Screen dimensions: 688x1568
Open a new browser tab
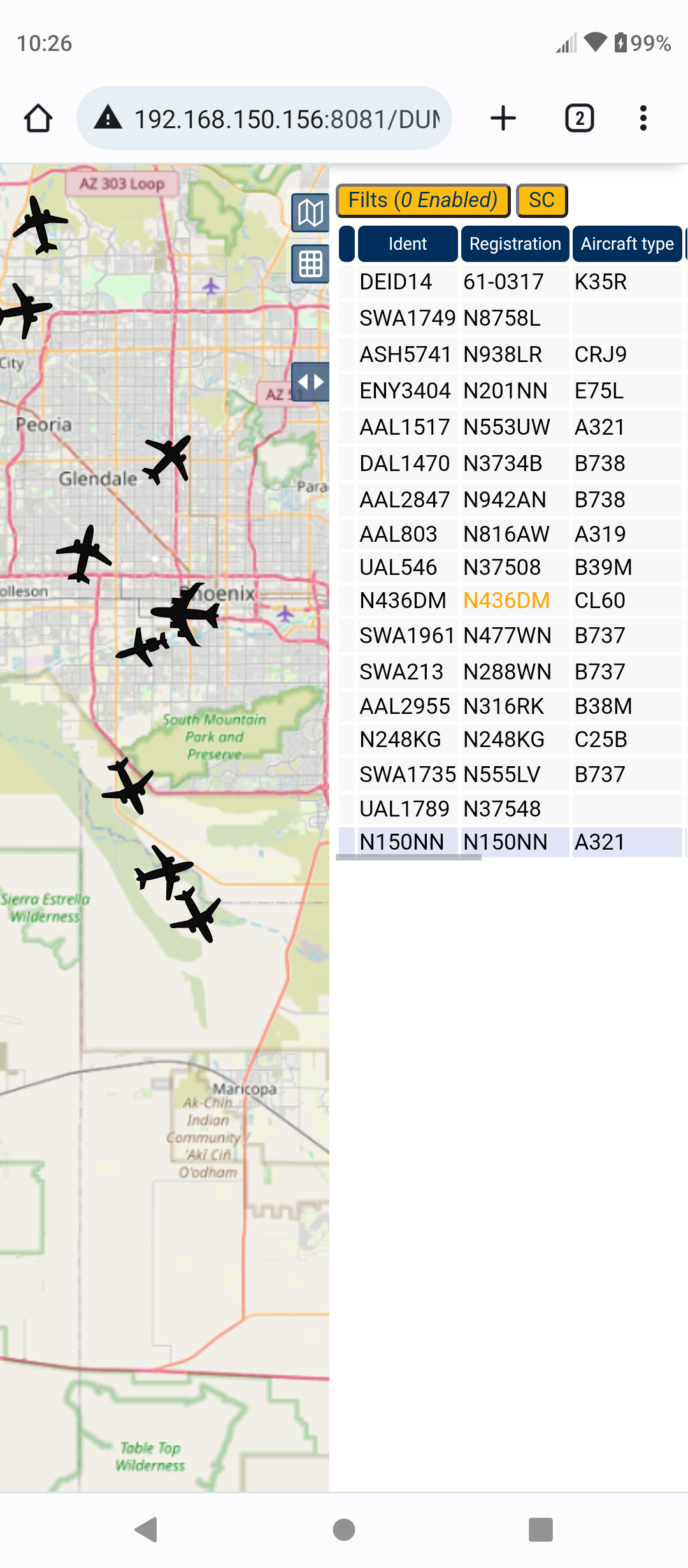tap(503, 119)
